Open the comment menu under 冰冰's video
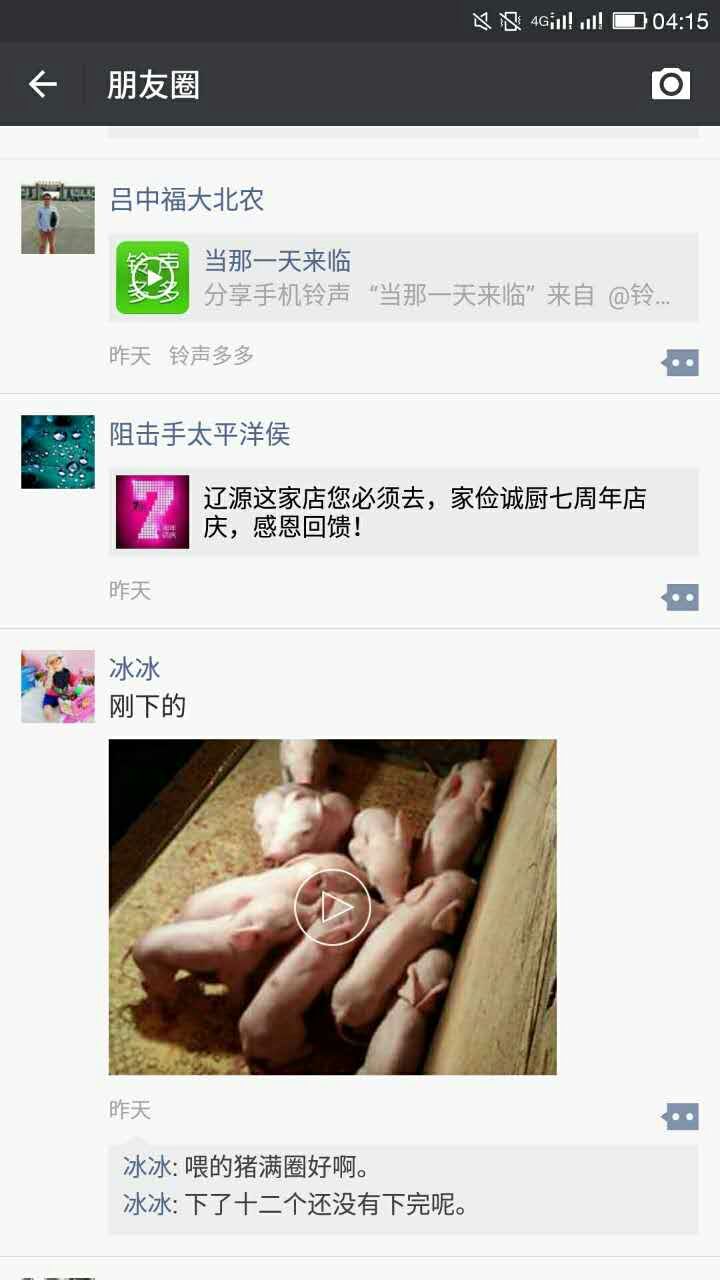Image resolution: width=720 pixels, height=1280 pixels. (x=681, y=1116)
